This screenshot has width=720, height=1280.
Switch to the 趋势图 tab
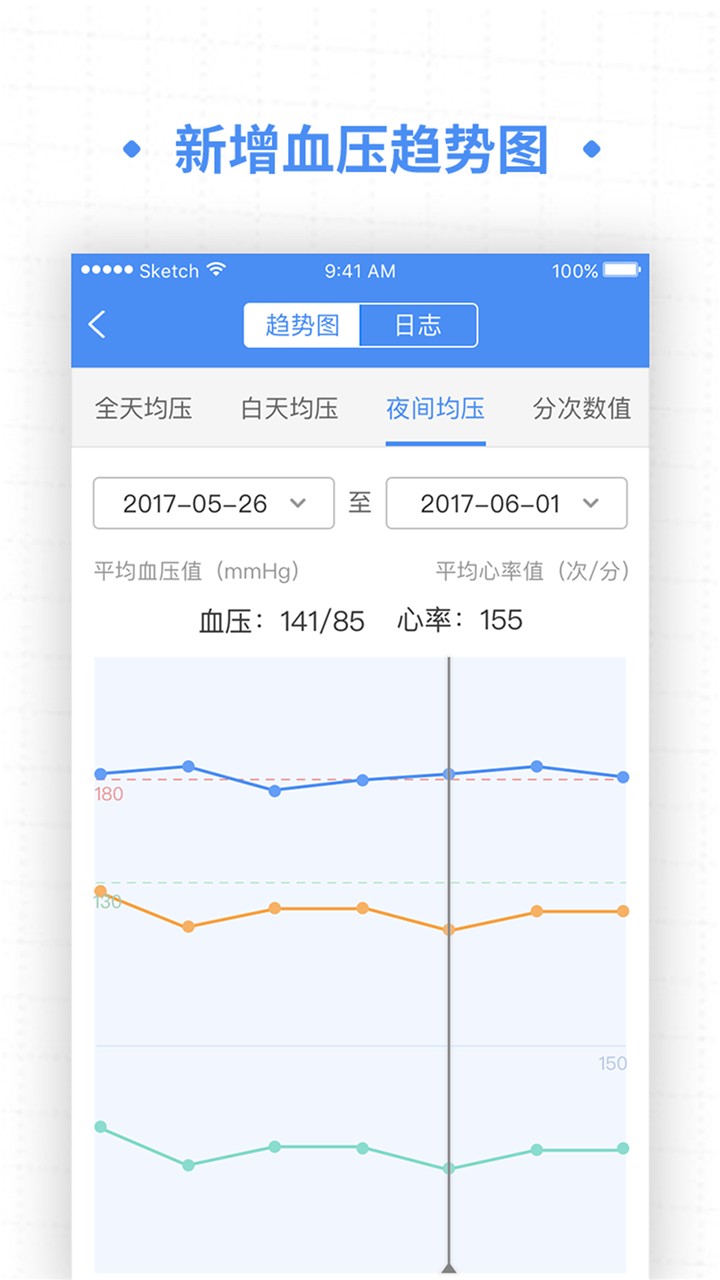[x=302, y=324]
